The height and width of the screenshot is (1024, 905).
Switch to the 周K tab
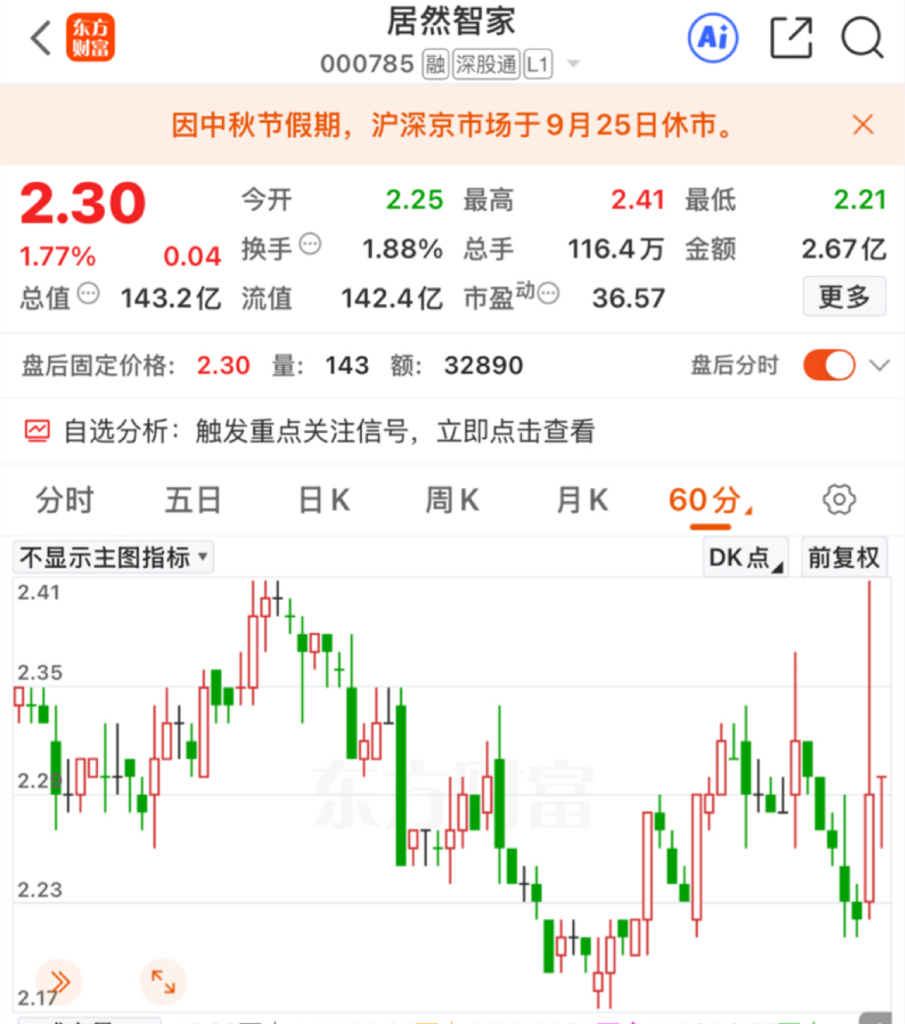[452, 501]
